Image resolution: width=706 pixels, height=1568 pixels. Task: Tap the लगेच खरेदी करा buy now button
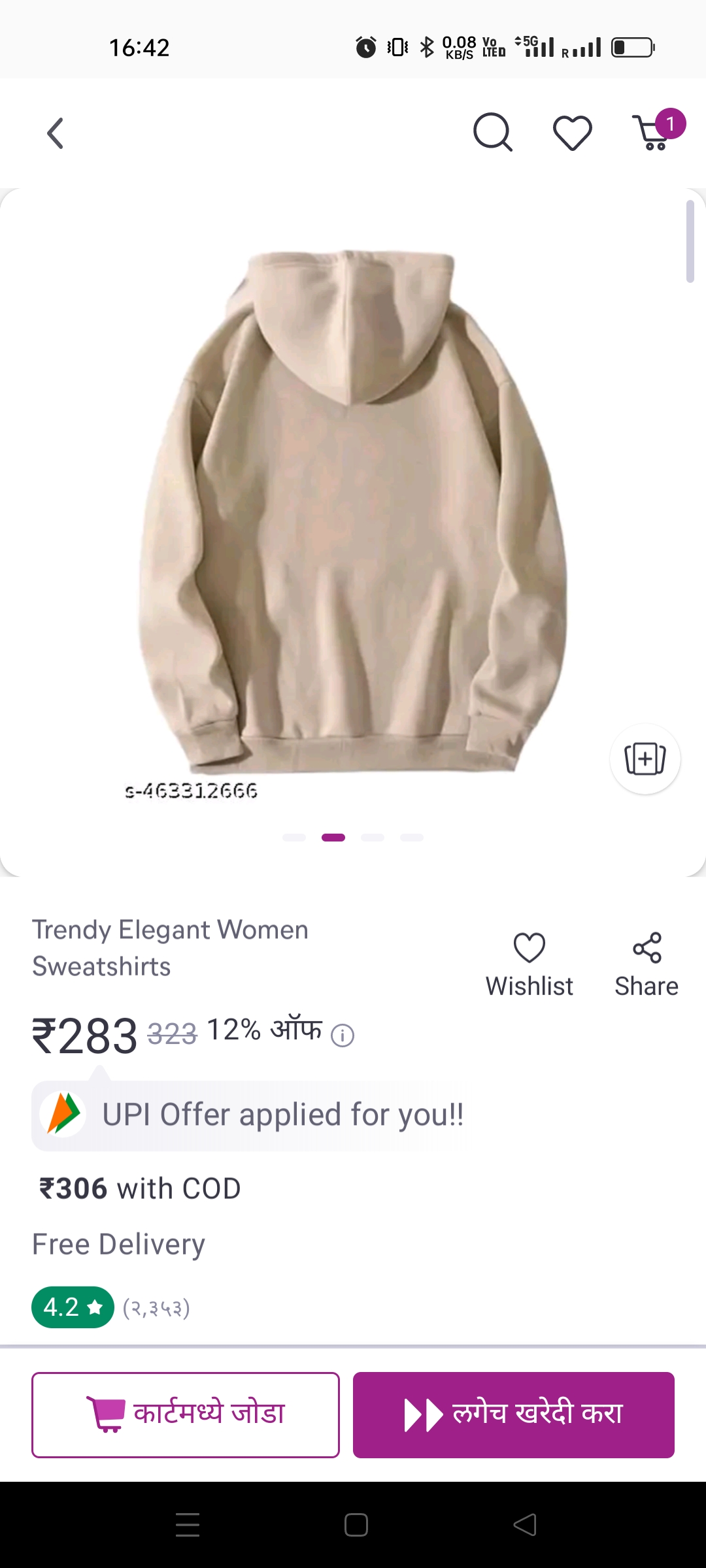(514, 1414)
